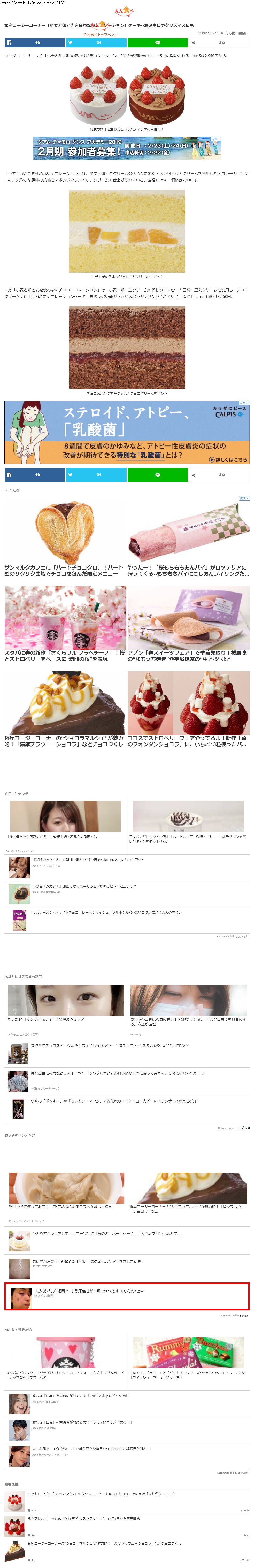This screenshot has width=254, height=1568.
Task: Open the dance academy 2月期 参加者募集 banner
Action: coord(127,148)
